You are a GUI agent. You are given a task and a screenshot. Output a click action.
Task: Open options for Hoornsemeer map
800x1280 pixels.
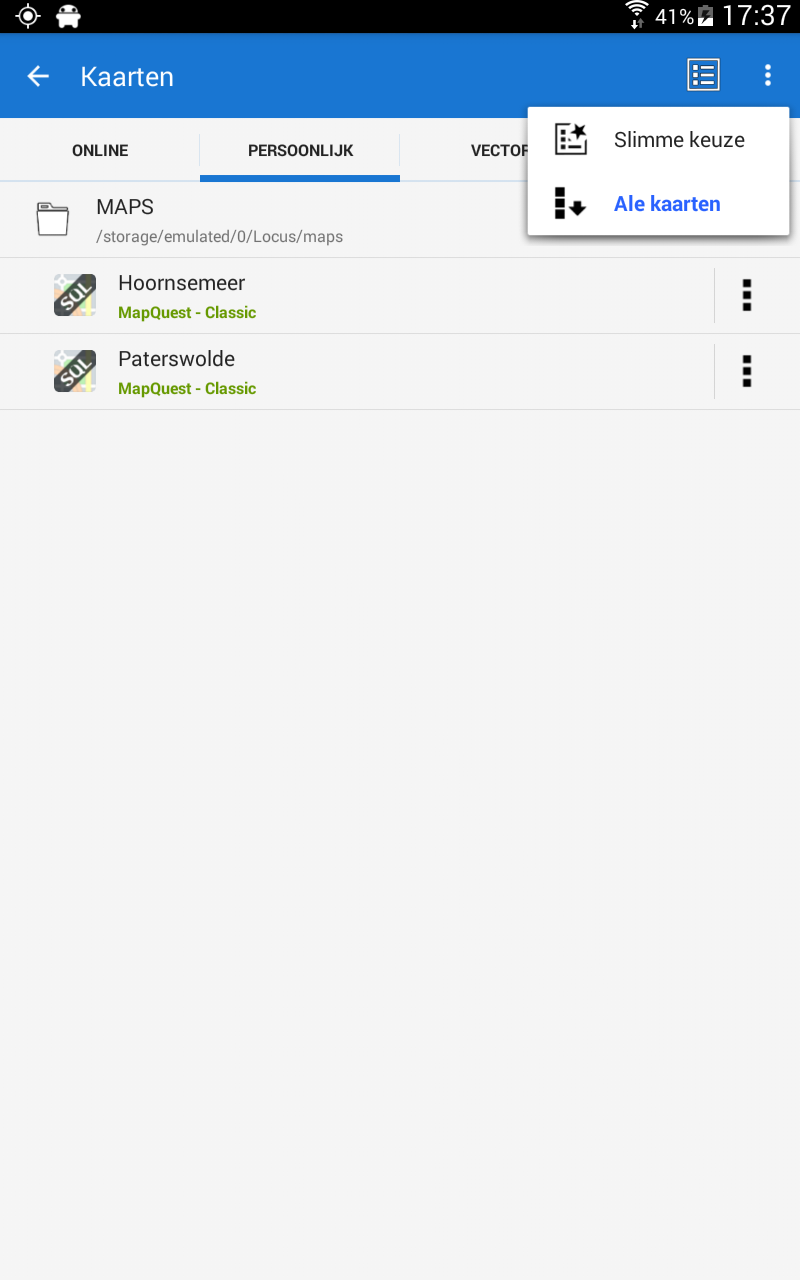point(746,296)
